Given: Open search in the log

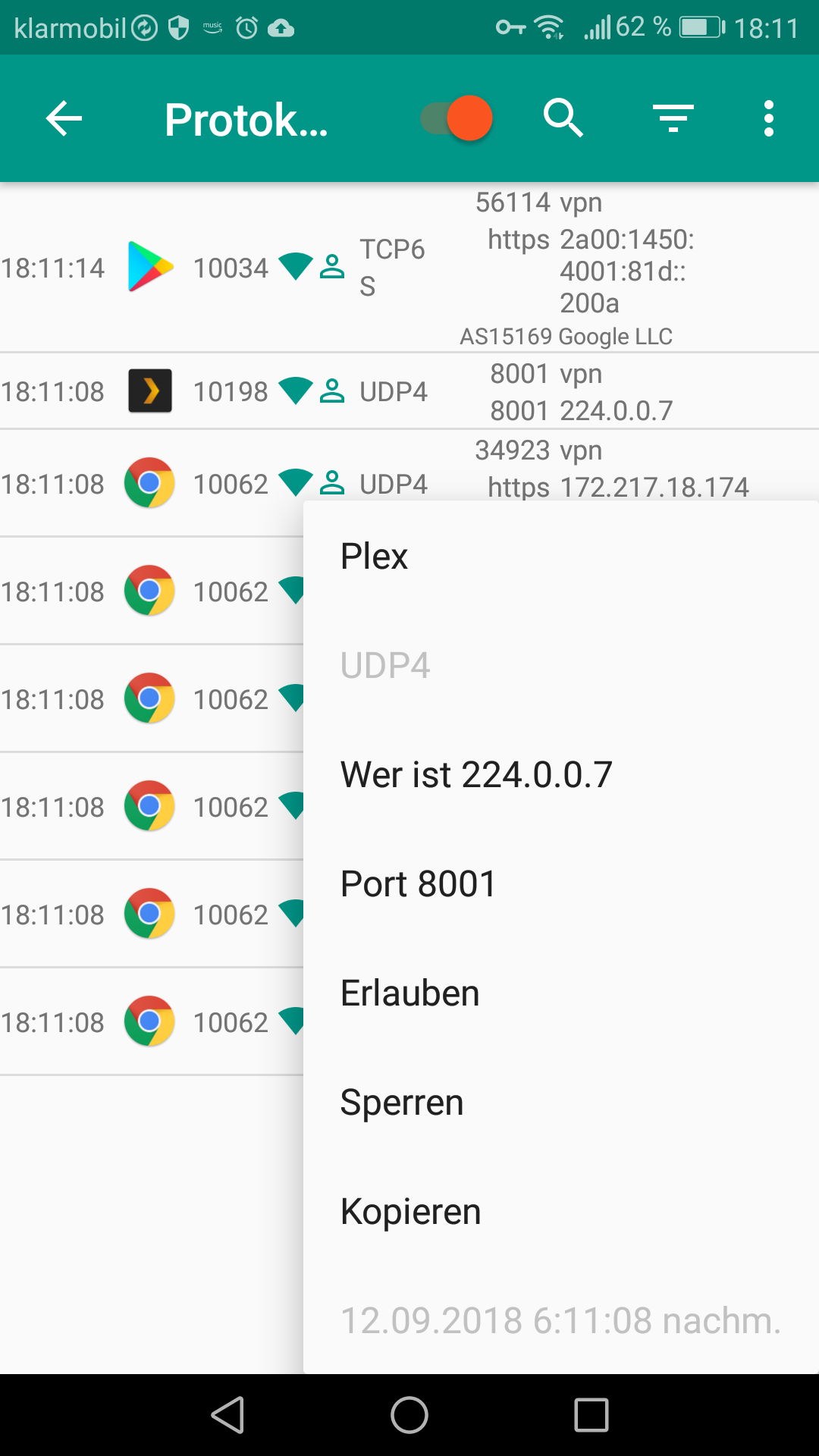Looking at the screenshot, I should [x=563, y=119].
